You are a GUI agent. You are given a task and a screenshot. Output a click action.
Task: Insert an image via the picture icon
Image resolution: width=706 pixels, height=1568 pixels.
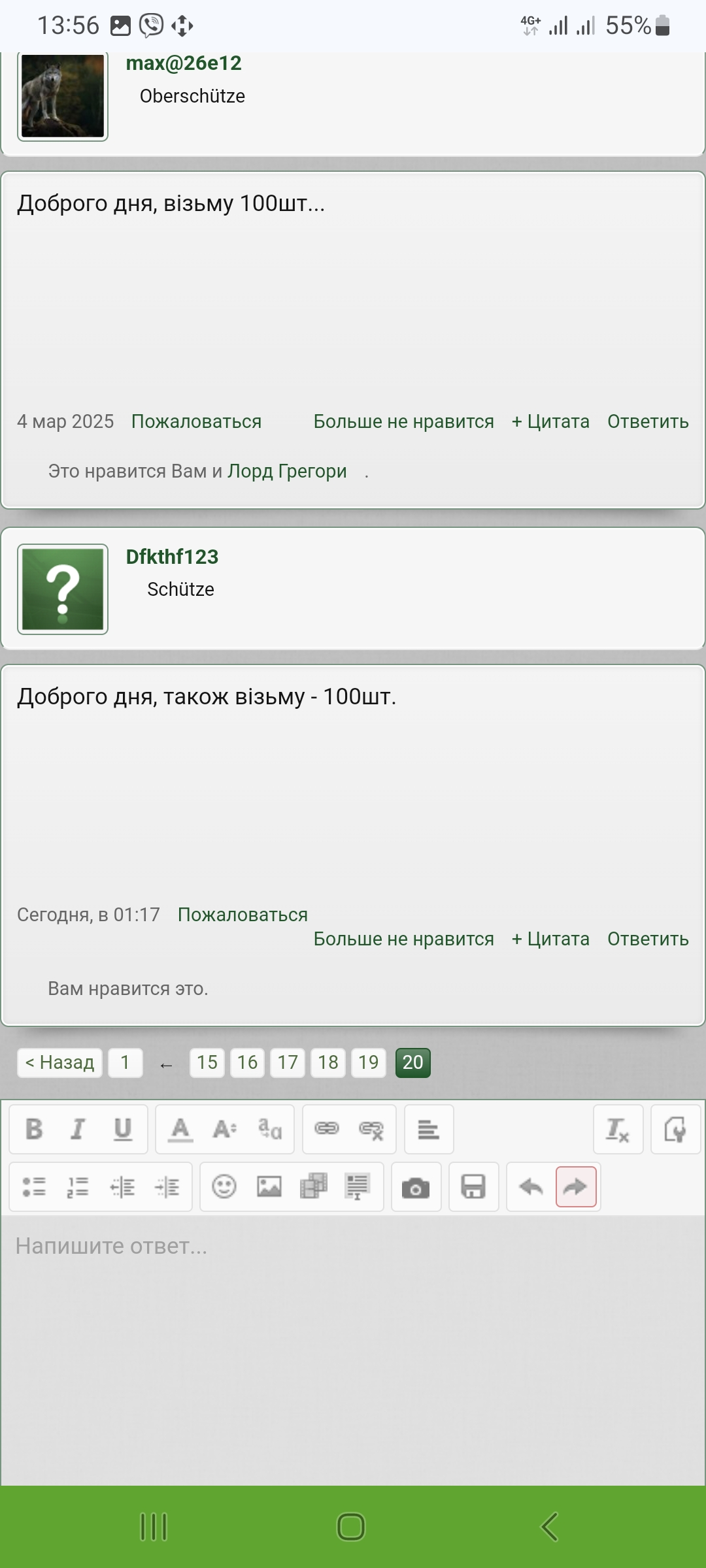coord(269,1186)
